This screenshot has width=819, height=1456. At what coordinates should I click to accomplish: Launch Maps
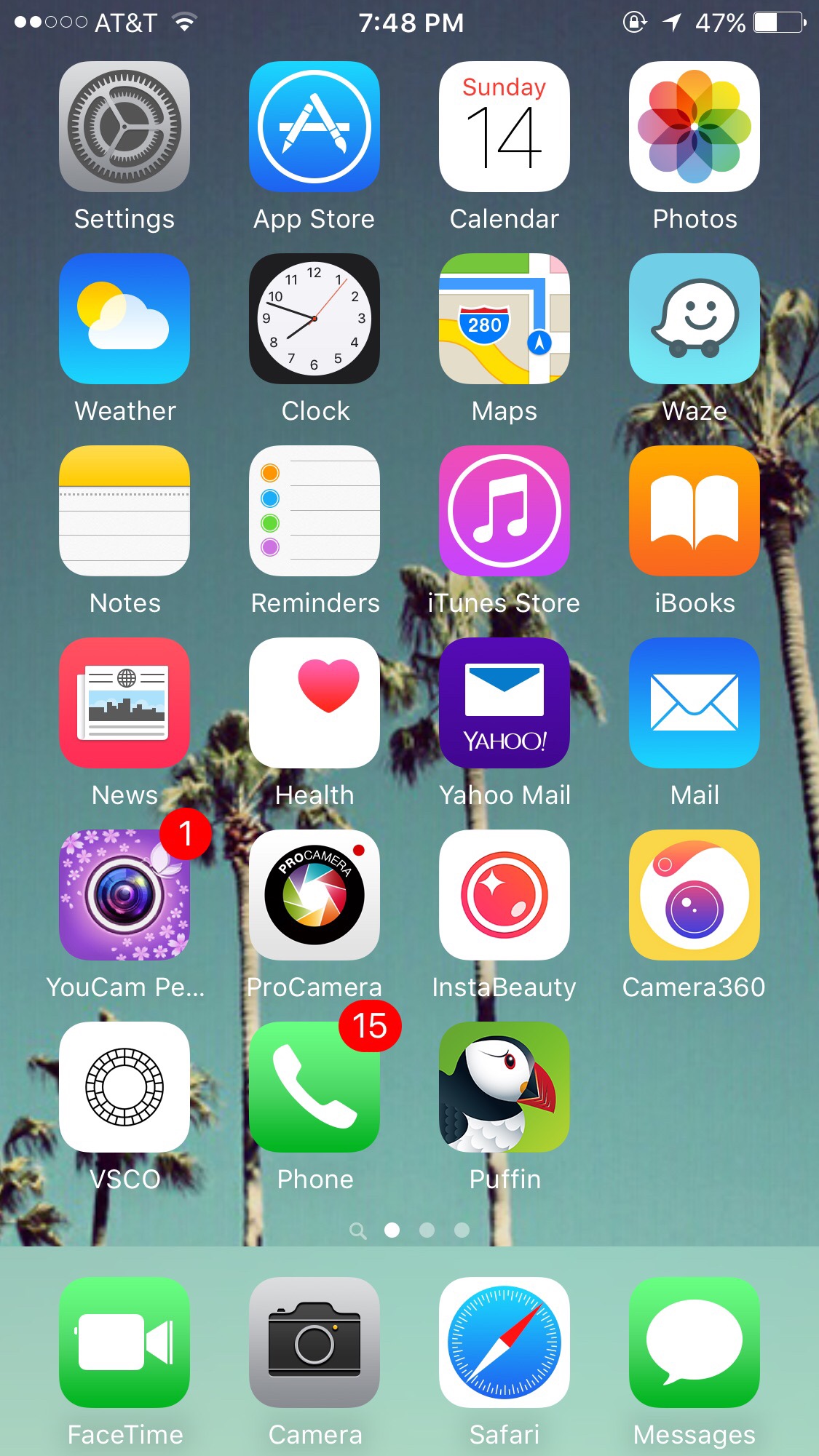coord(504,319)
